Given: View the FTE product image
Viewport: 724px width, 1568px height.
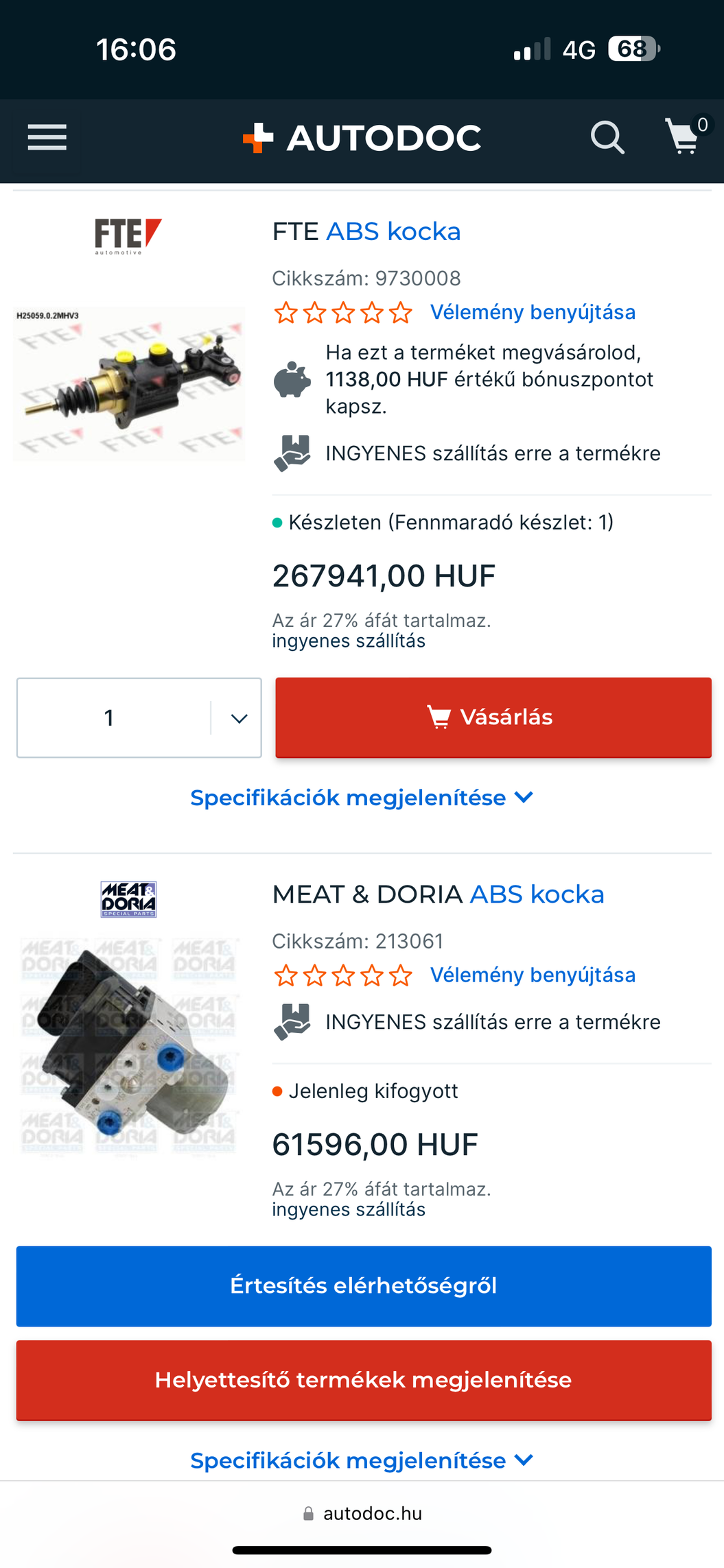Looking at the screenshot, I should [x=129, y=383].
